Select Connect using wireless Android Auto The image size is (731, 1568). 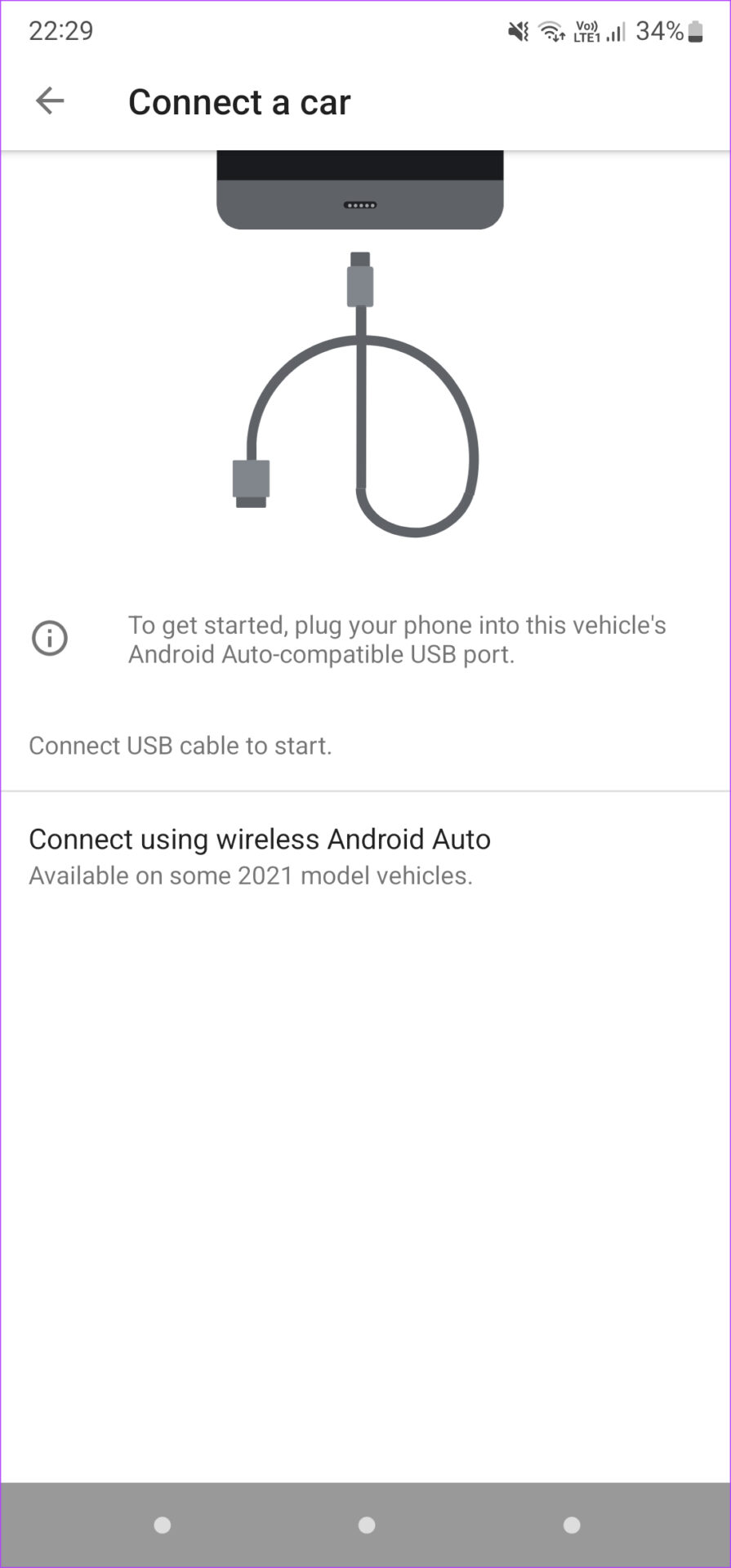click(x=259, y=839)
